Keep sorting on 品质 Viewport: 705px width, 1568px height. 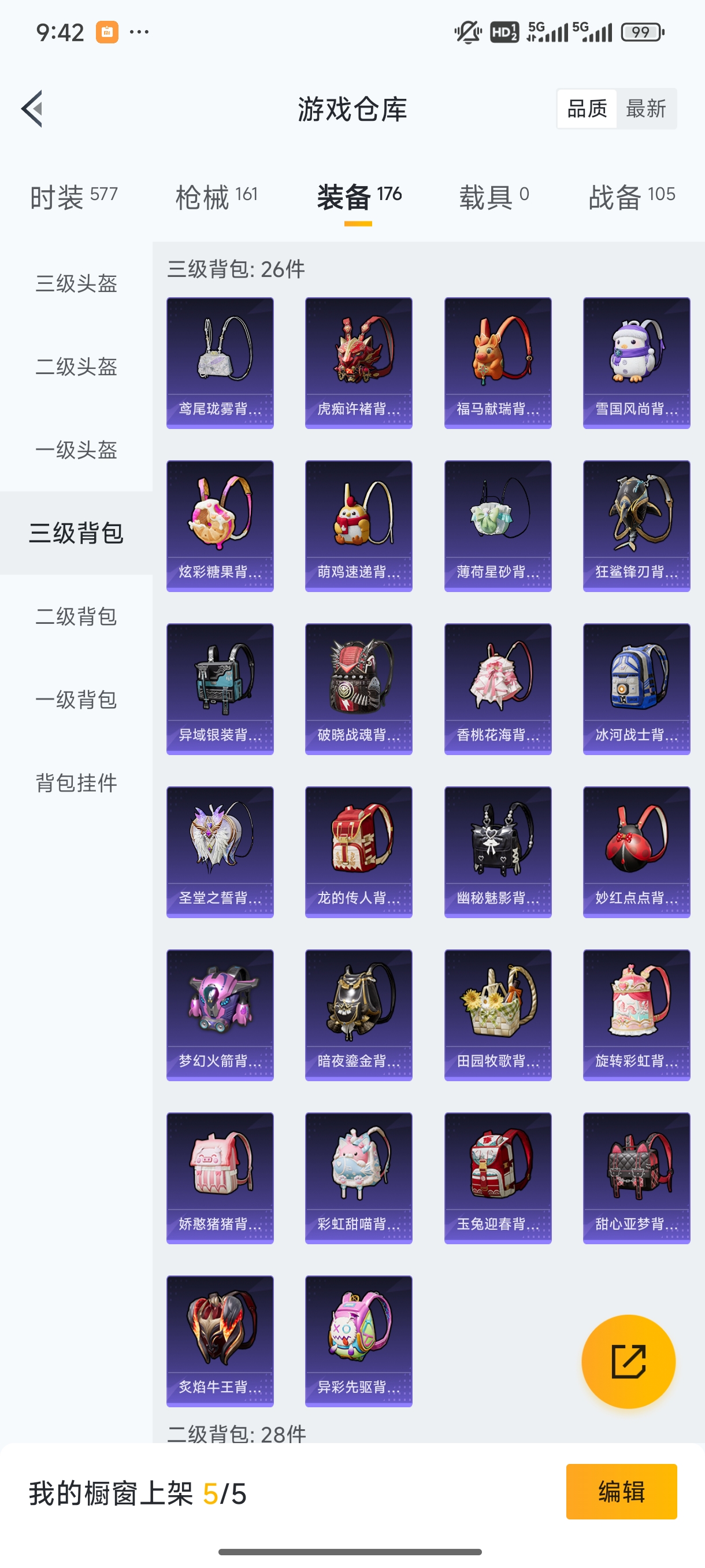pos(587,108)
